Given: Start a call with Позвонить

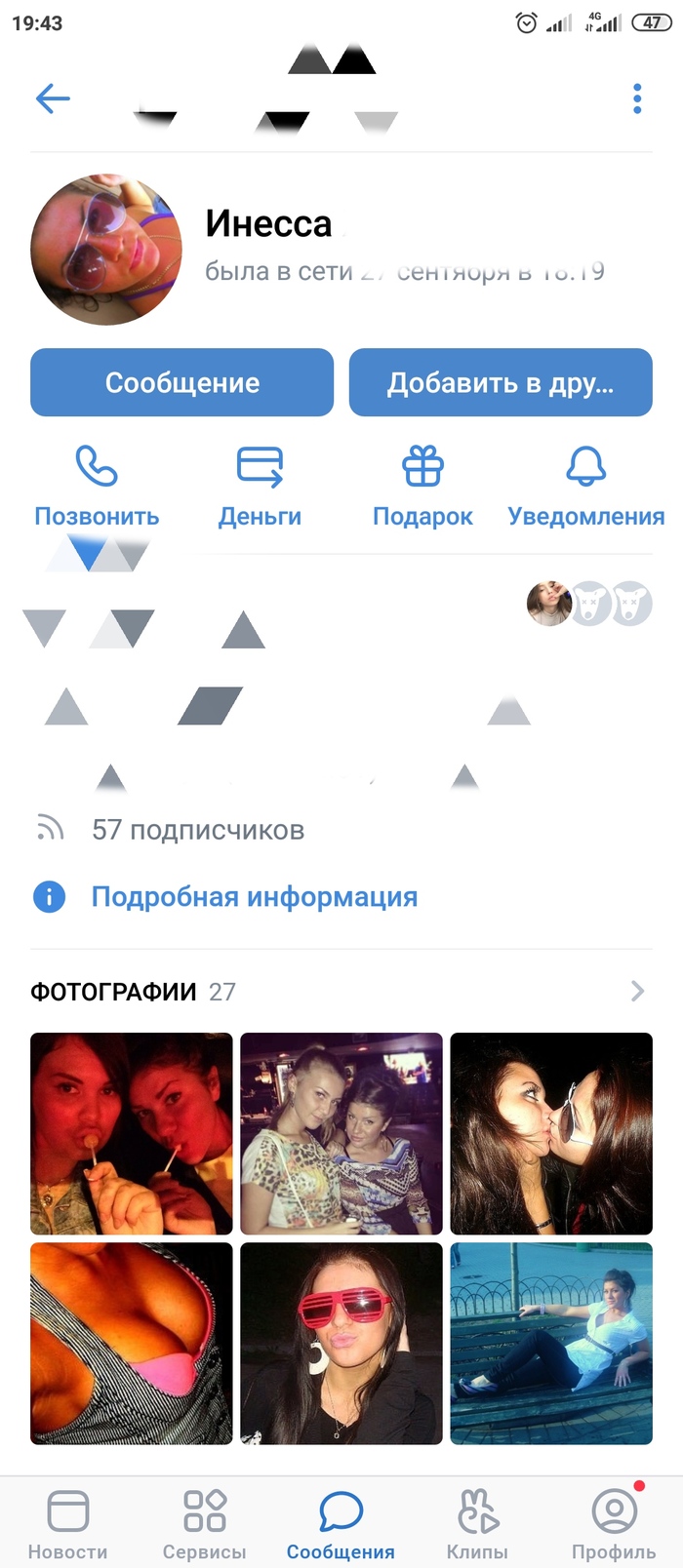Looking at the screenshot, I should (x=97, y=486).
